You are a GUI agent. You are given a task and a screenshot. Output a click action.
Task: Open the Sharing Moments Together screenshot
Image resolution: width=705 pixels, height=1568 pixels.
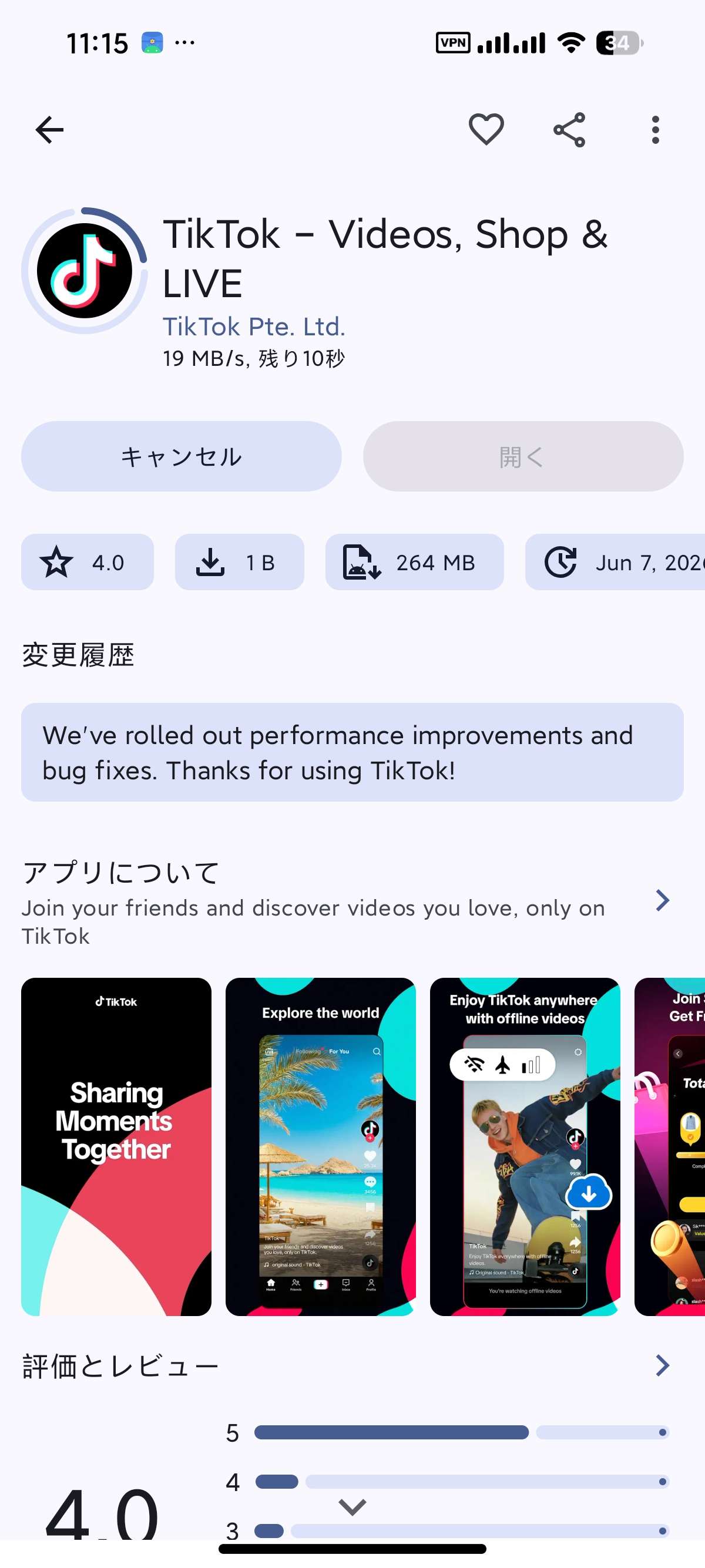click(116, 1147)
